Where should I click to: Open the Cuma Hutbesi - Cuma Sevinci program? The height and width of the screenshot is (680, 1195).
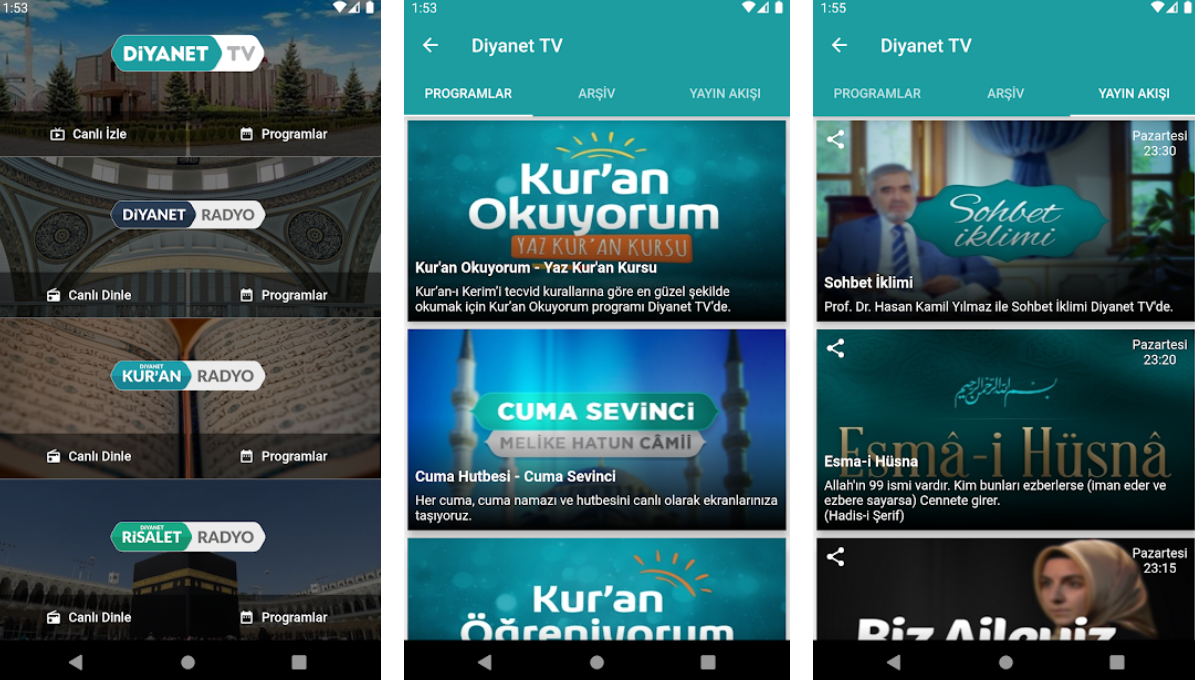pyautogui.click(x=596, y=430)
